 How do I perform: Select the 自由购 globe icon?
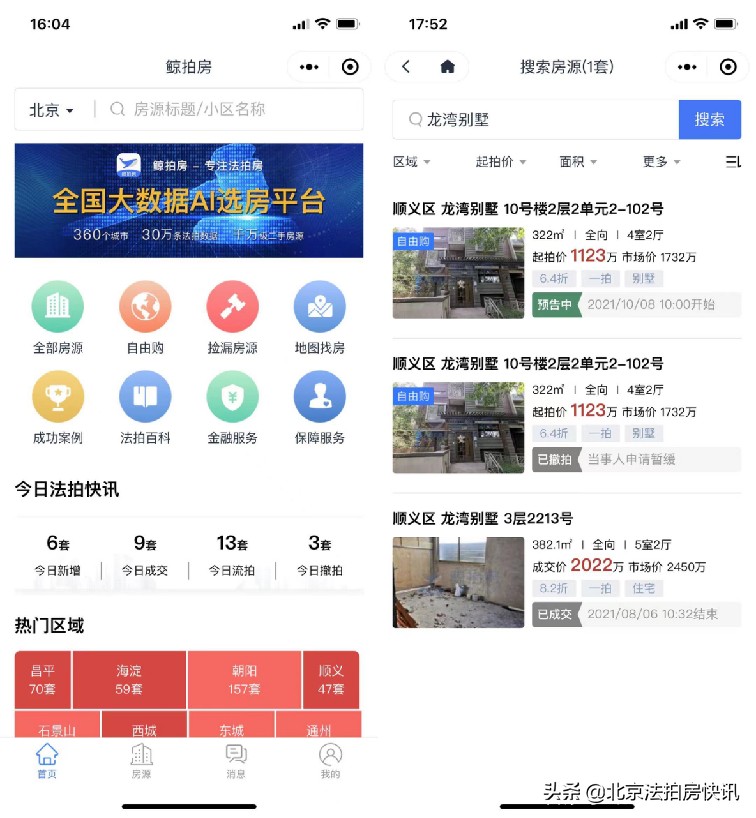coord(145,307)
